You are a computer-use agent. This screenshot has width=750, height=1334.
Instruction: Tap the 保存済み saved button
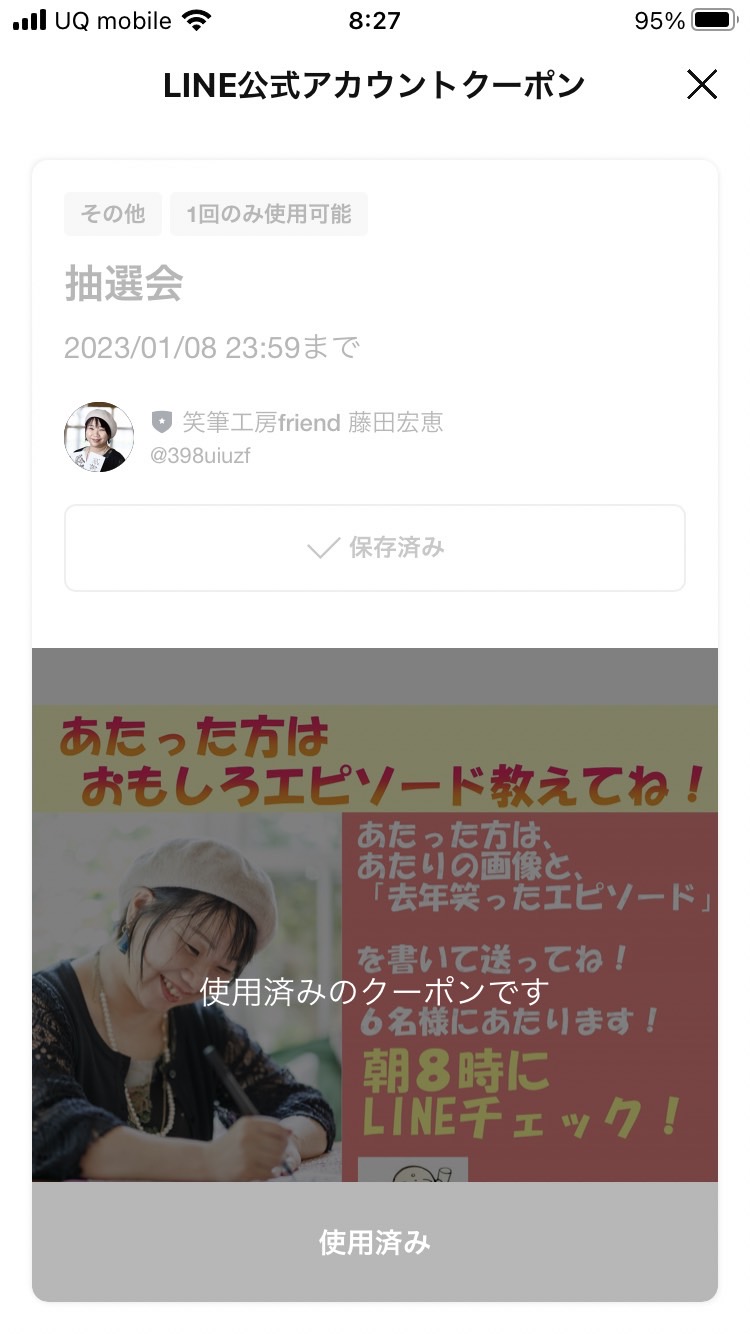(375, 548)
